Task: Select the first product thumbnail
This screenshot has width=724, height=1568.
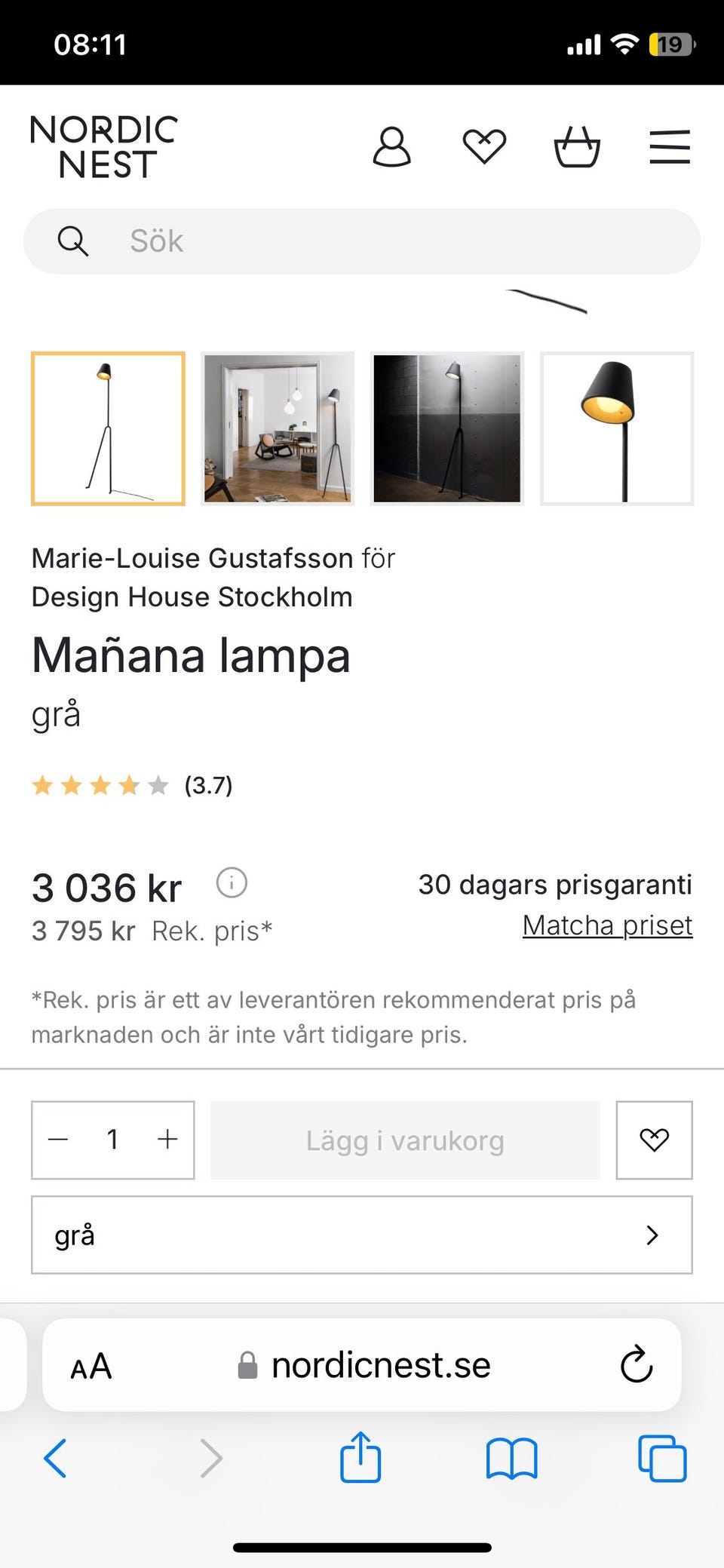Action: (x=107, y=428)
